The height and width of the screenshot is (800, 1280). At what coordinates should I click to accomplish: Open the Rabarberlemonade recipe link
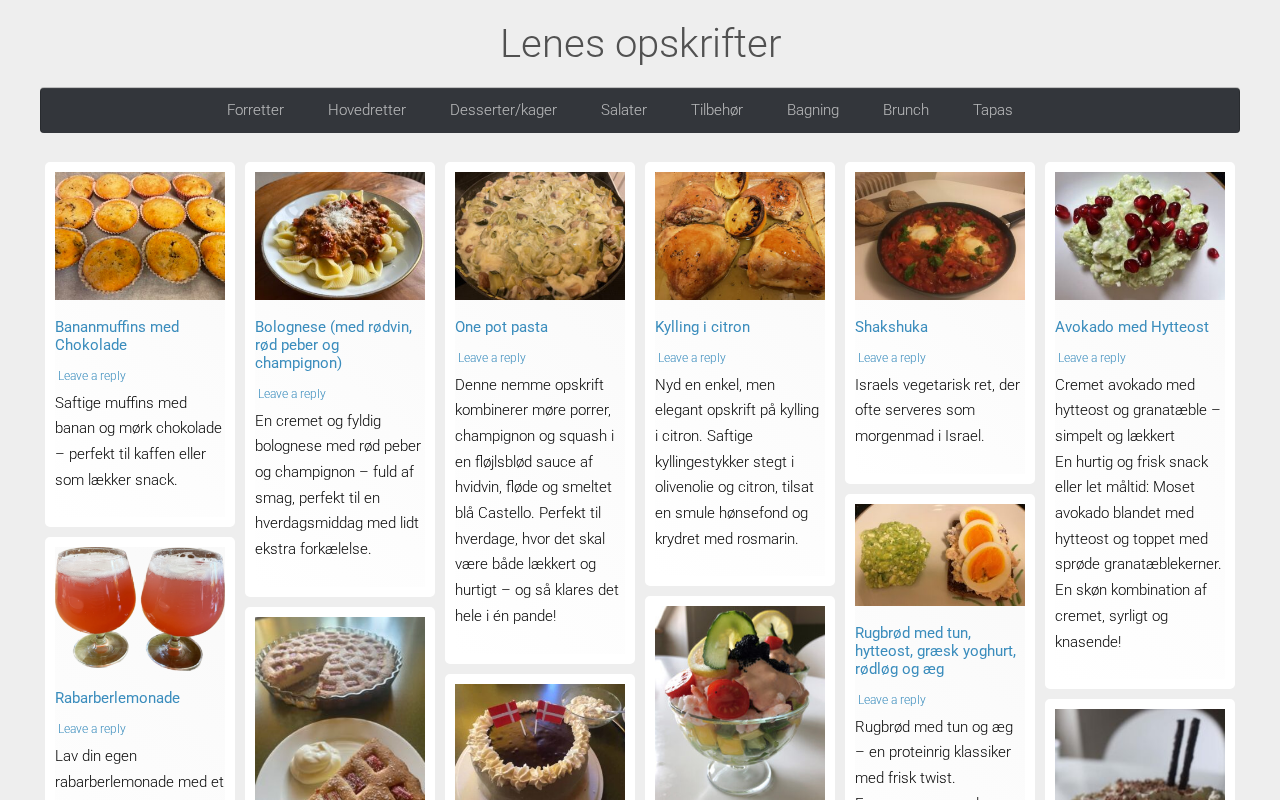tap(117, 698)
